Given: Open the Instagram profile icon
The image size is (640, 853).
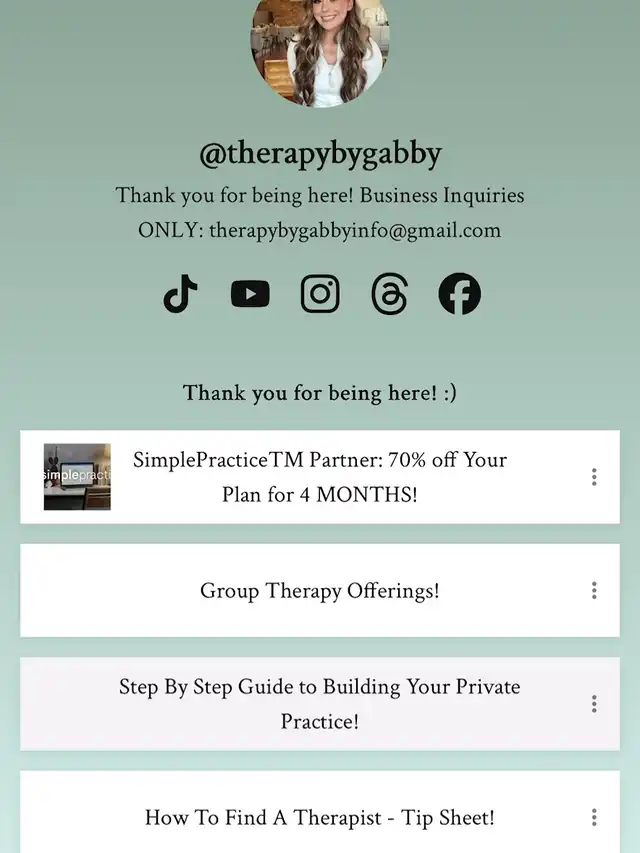Looking at the screenshot, I should (320, 294).
